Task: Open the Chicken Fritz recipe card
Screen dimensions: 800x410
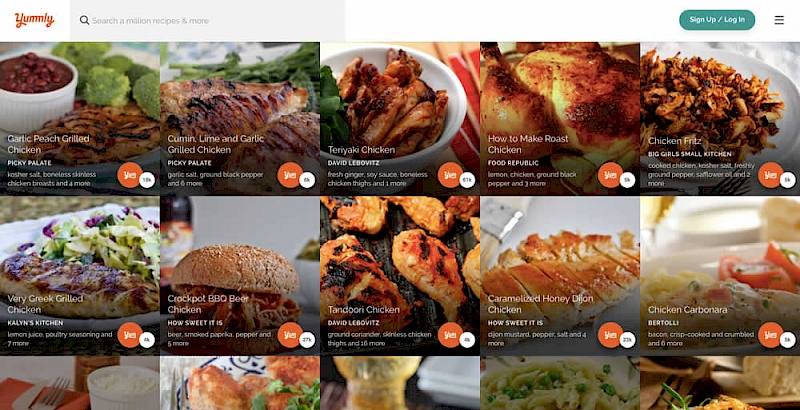Action: 677,141
